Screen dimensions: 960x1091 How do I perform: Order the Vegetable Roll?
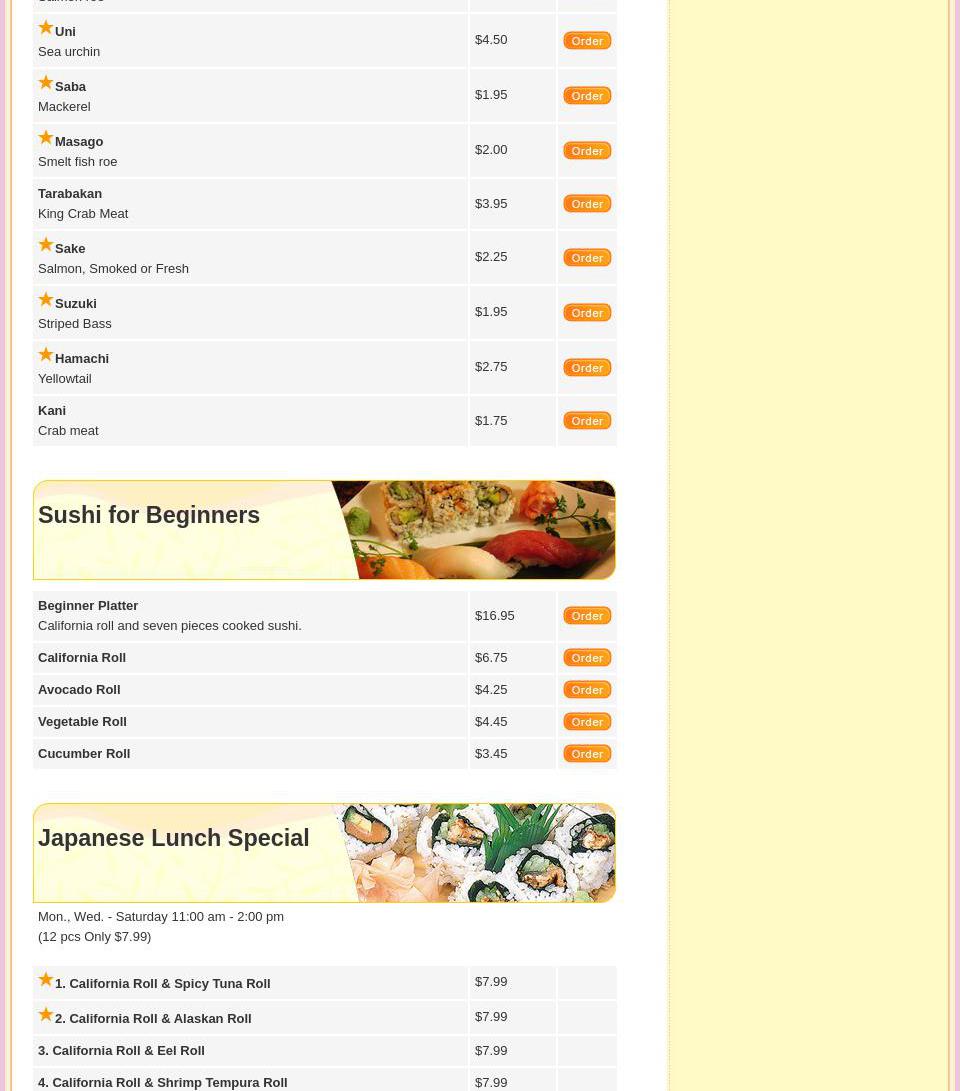coord(587,722)
